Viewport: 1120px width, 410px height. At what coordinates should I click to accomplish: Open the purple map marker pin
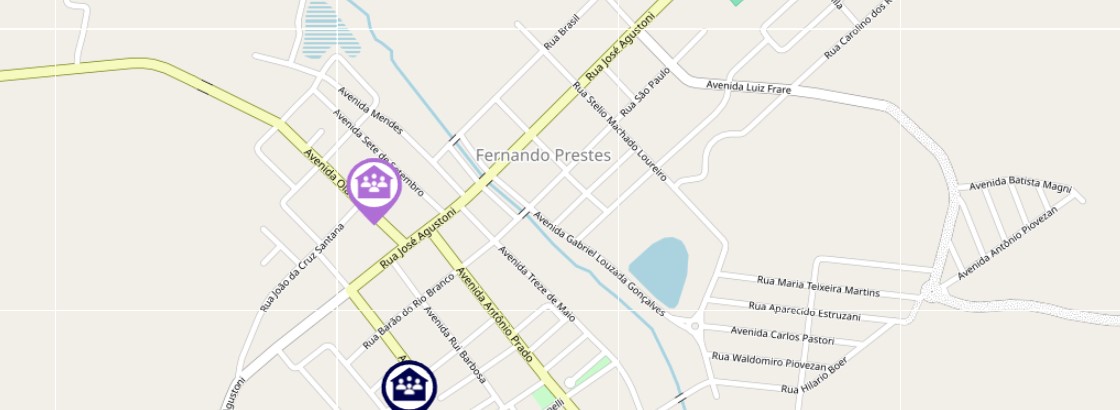(x=374, y=186)
